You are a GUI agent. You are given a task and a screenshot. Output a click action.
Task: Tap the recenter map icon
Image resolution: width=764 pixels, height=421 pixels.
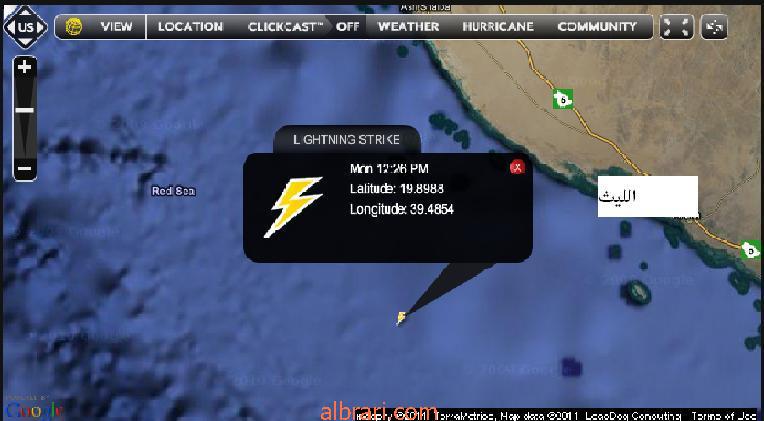pos(714,27)
